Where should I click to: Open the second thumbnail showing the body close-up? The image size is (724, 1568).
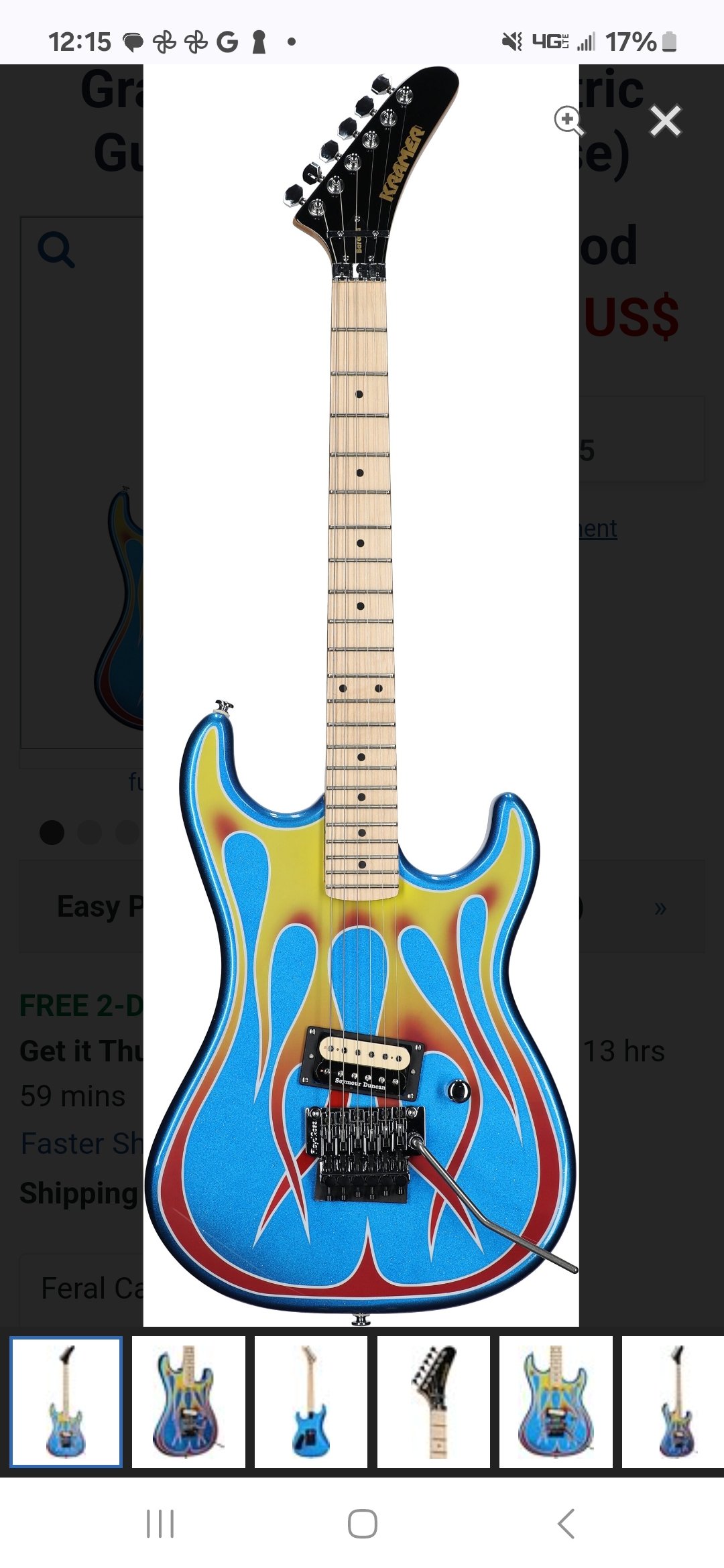[x=188, y=1402]
